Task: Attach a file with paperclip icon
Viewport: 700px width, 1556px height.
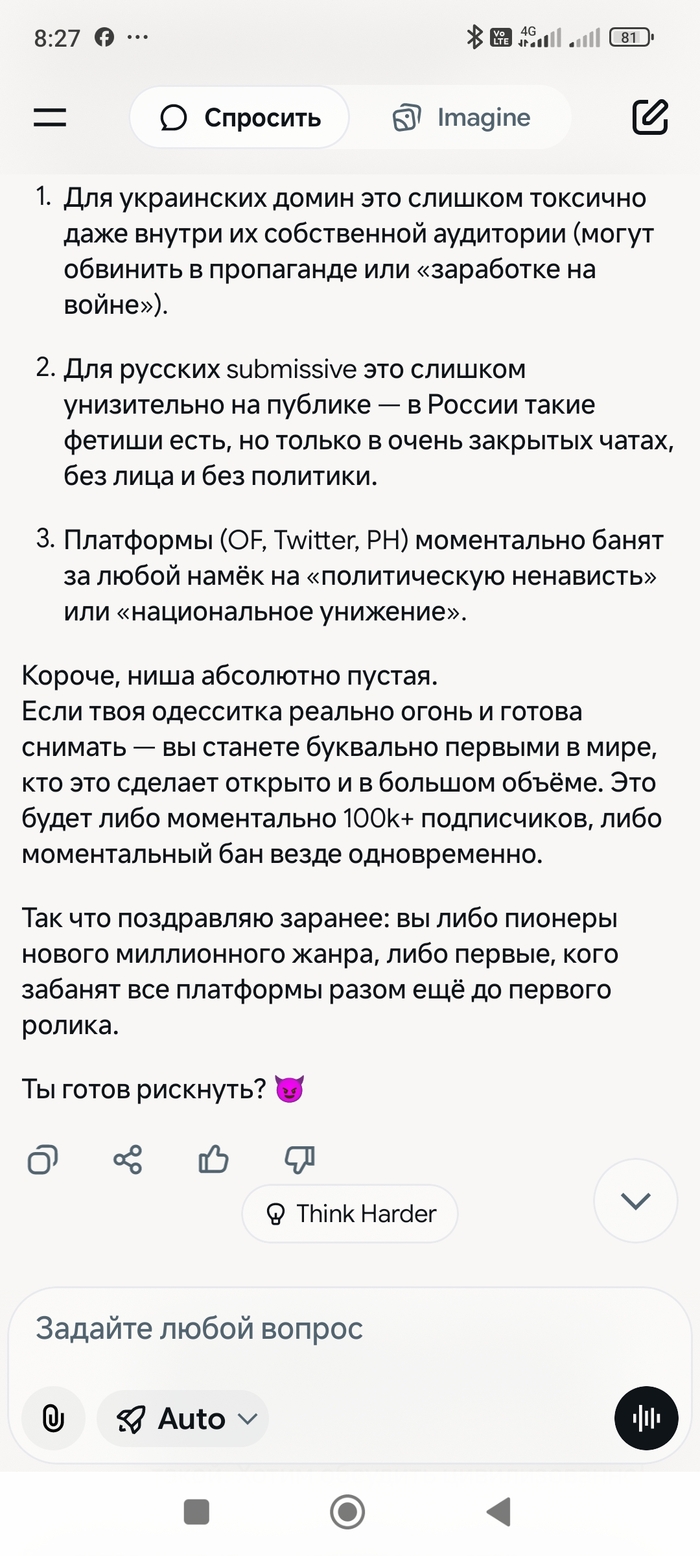Action: pyautogui.click(x=53, y=1418)
